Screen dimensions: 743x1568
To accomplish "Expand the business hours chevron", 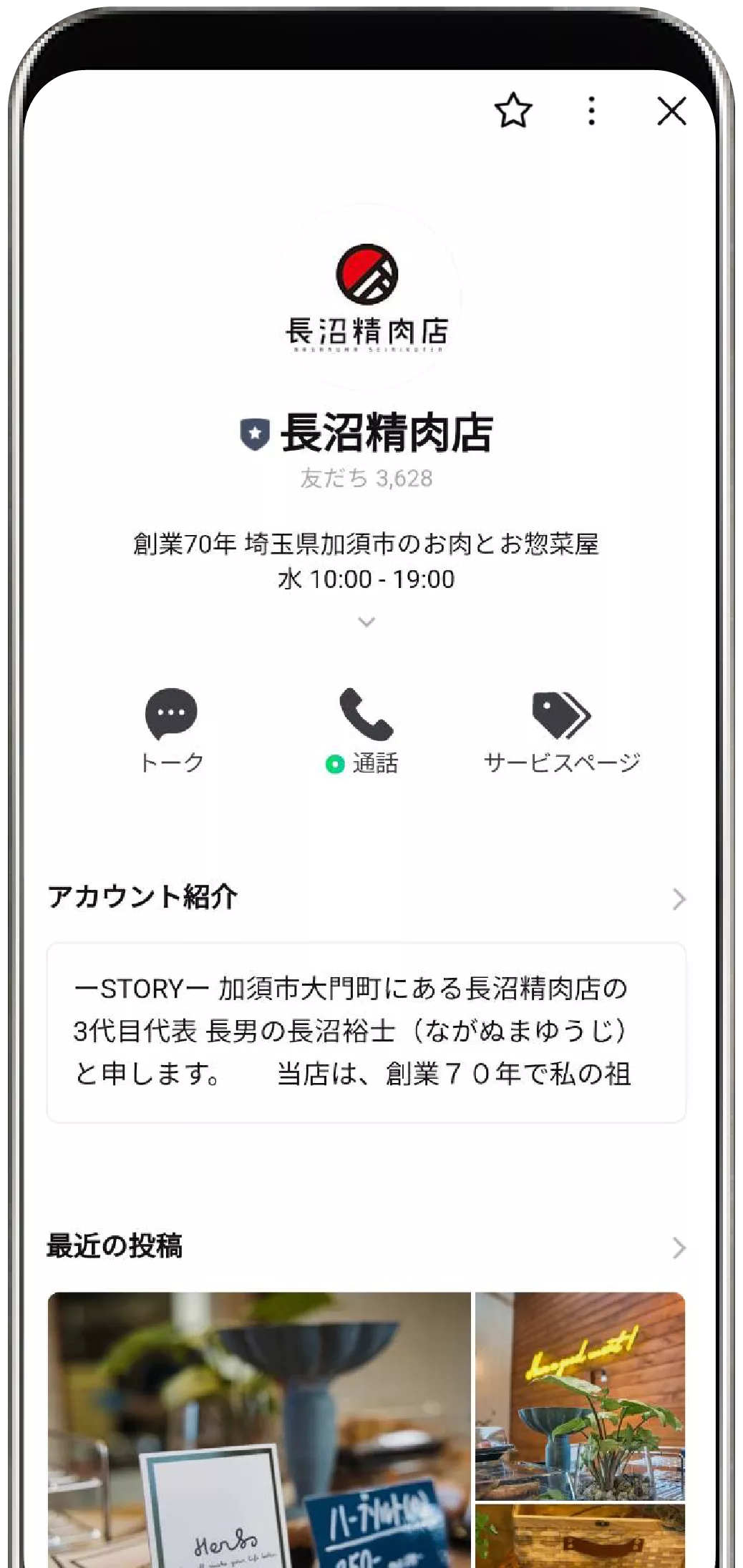I will click(366, 622).
